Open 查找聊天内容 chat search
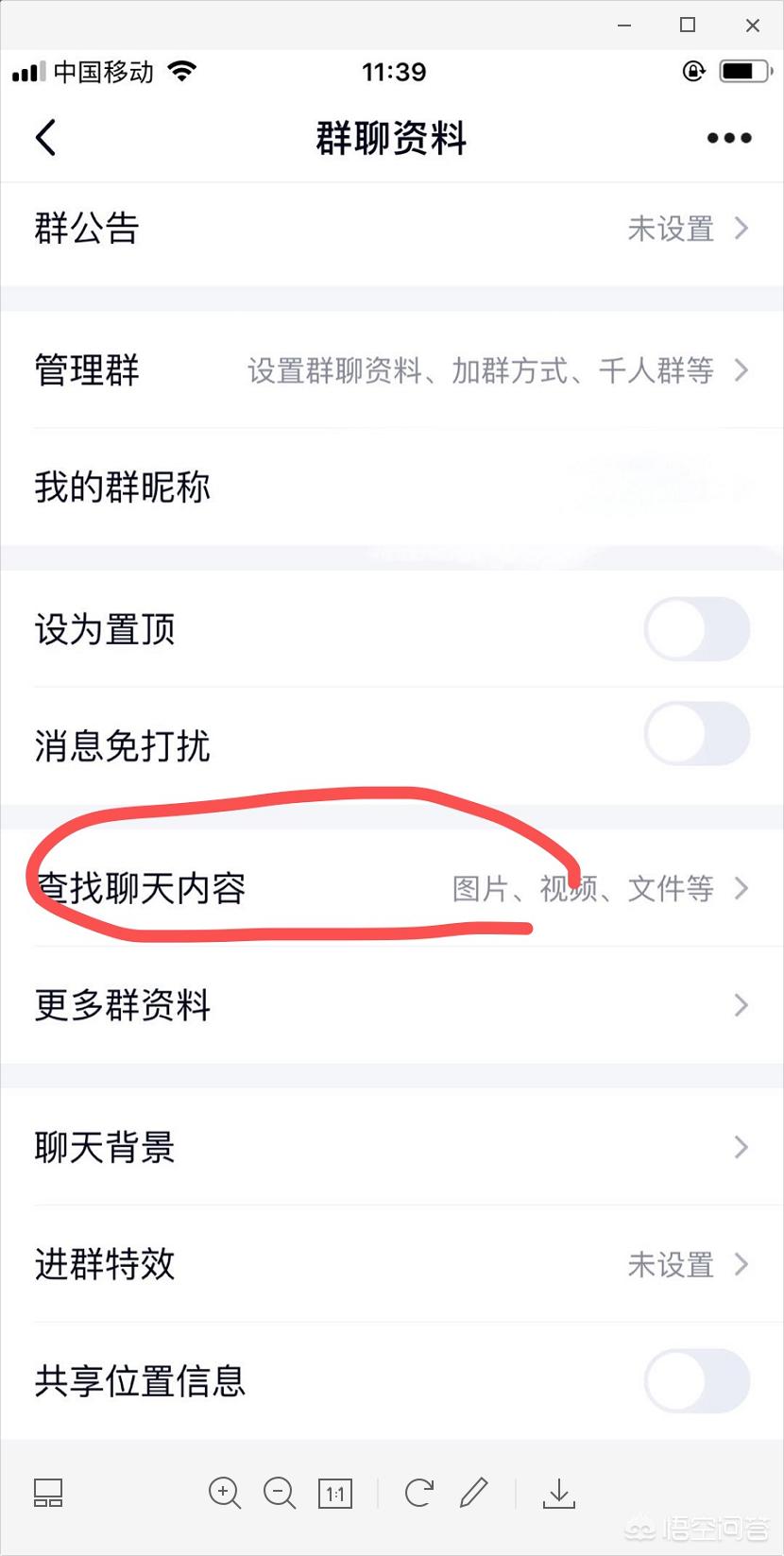The image size is (784, 1556). [392, 888]
